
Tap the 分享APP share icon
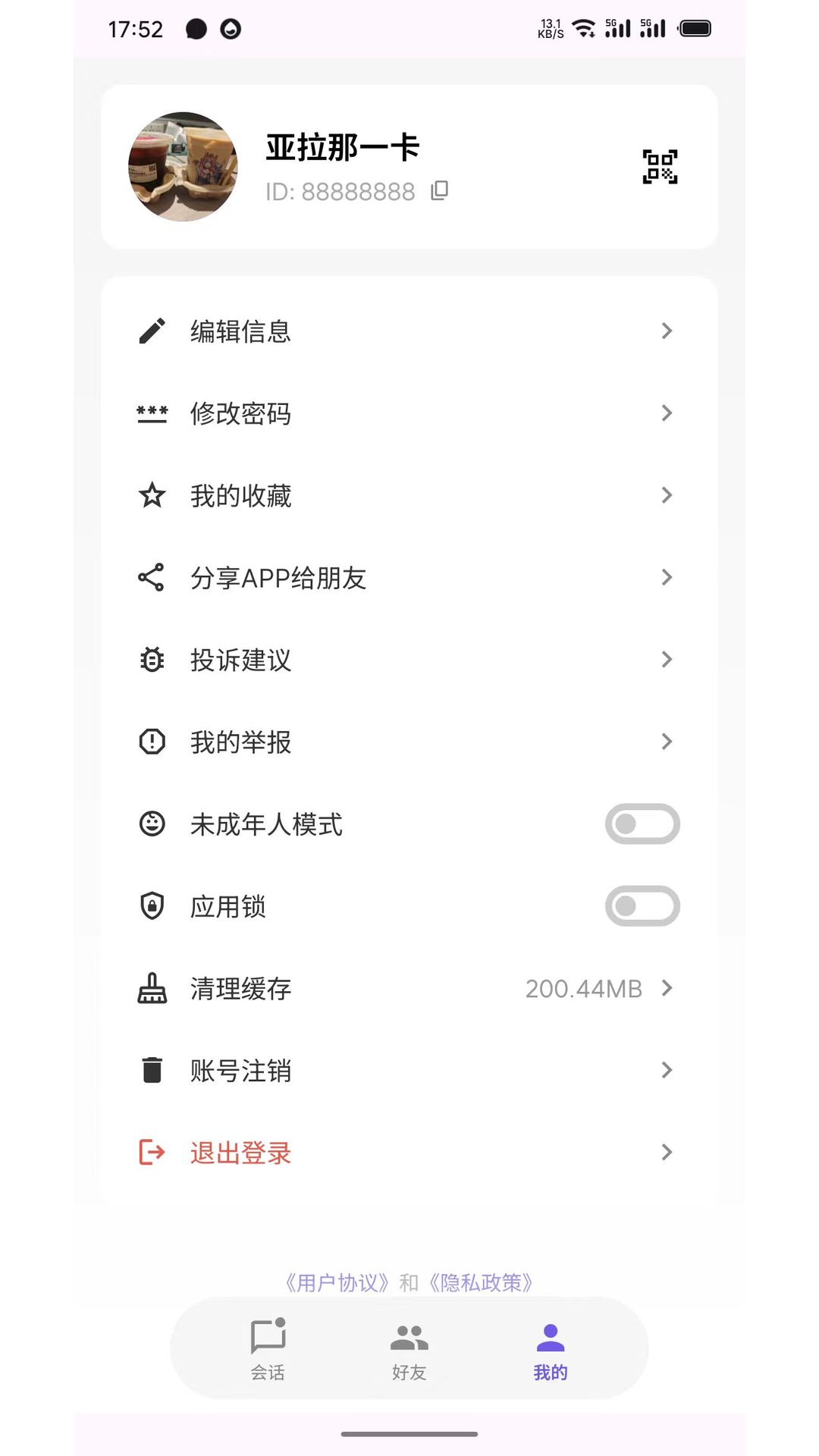152,578
